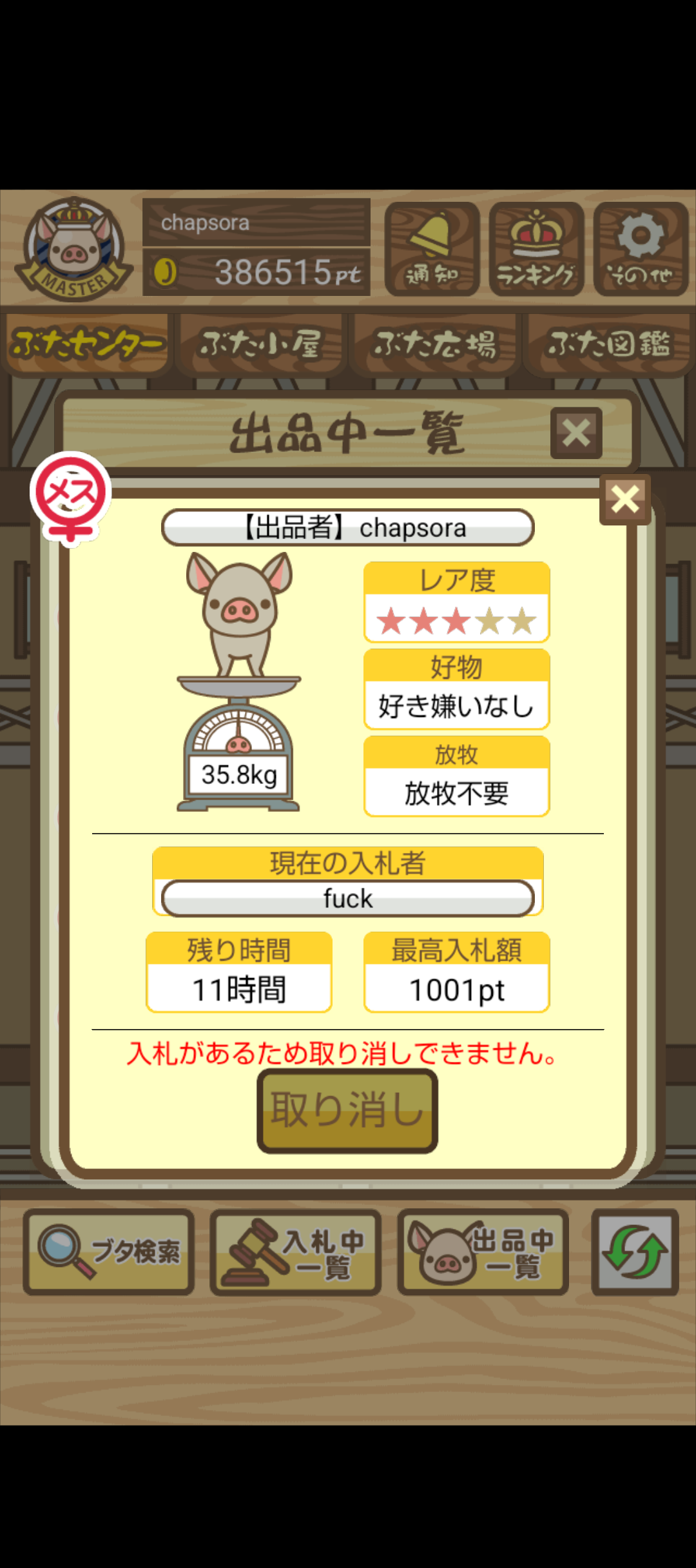View the 入札中一覧 bidding list
This screenshot has height=1568, width=696.
296,1251
